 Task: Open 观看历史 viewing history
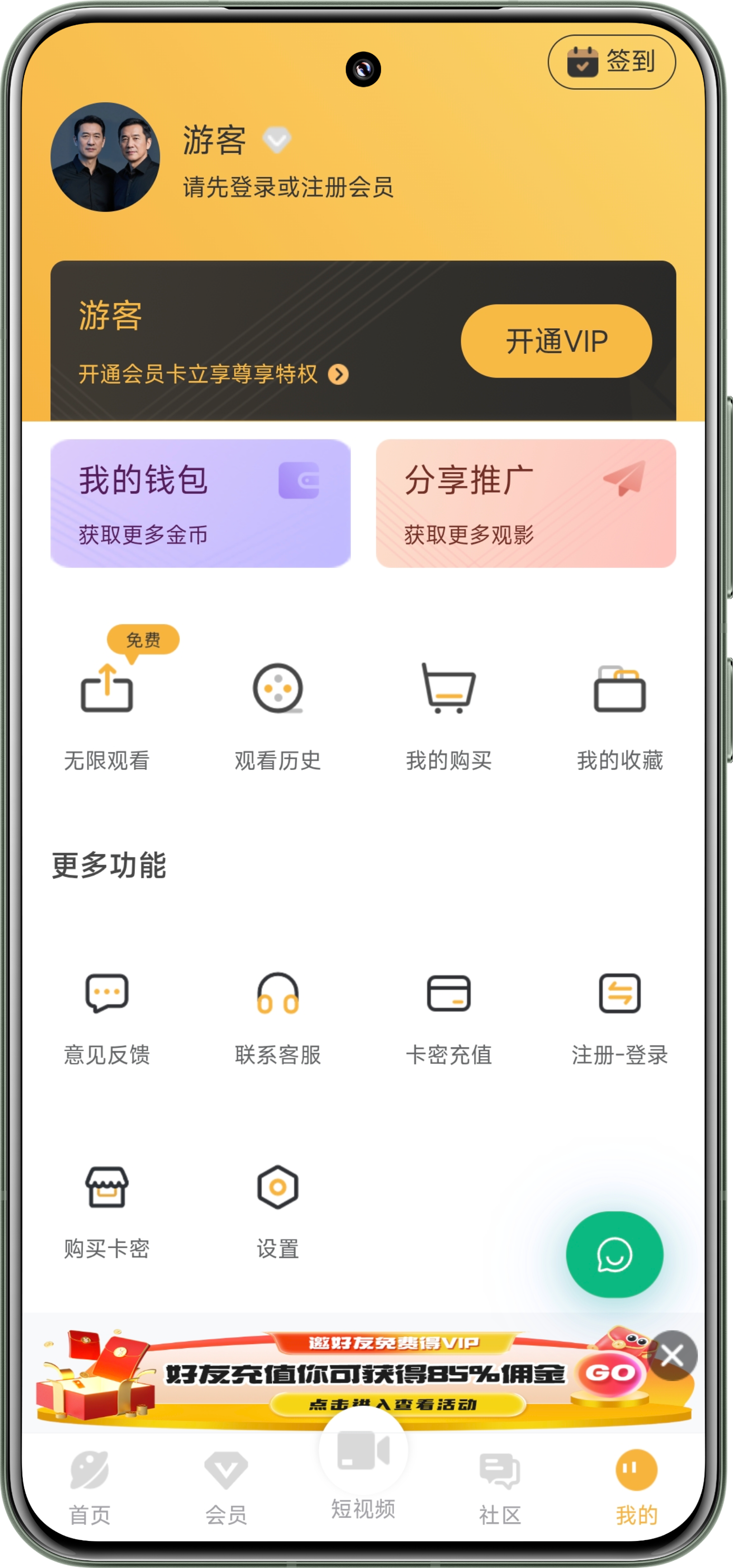click(278, 694)
